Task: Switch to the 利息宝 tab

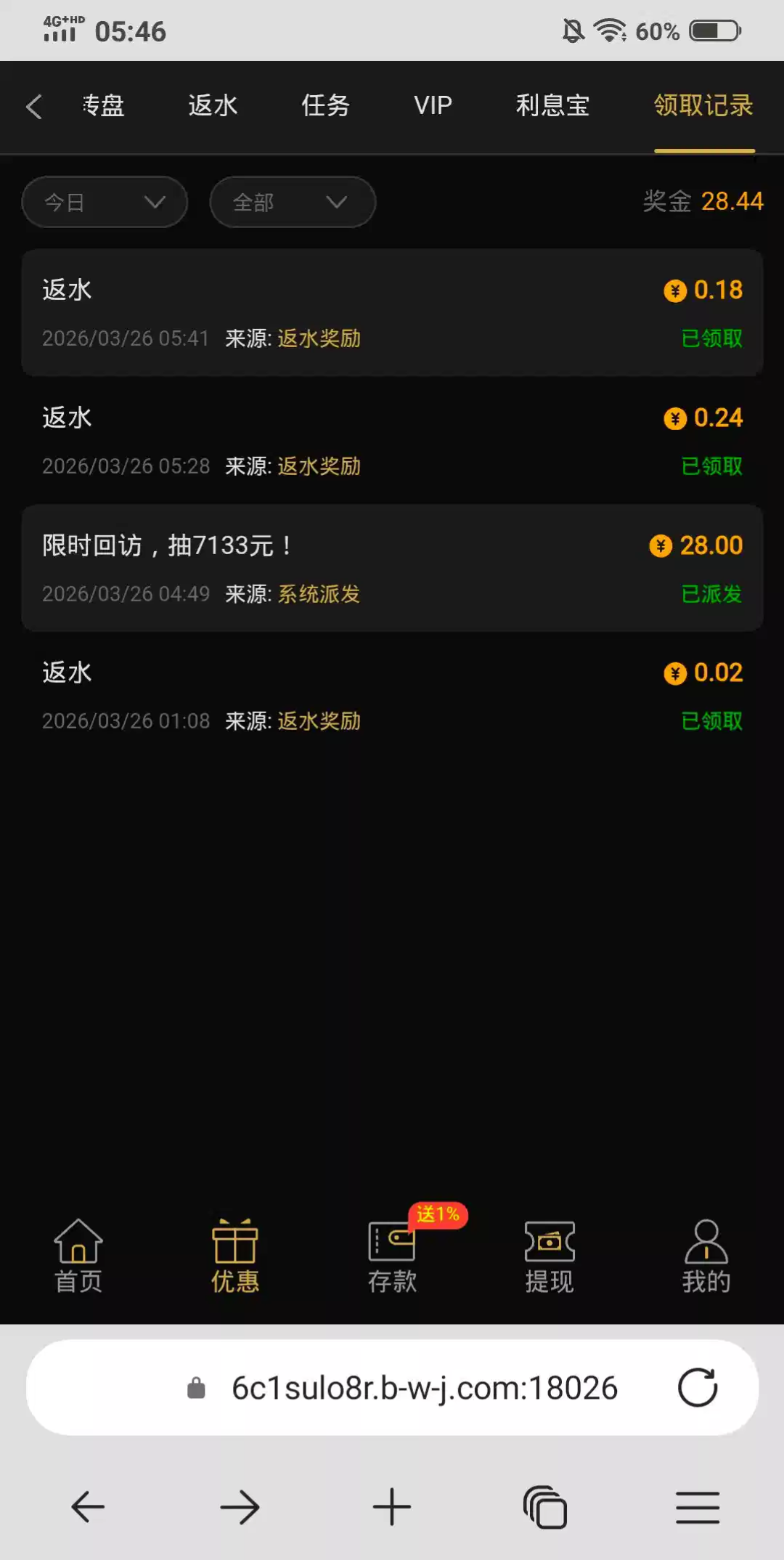Action: tap(552, 106)
